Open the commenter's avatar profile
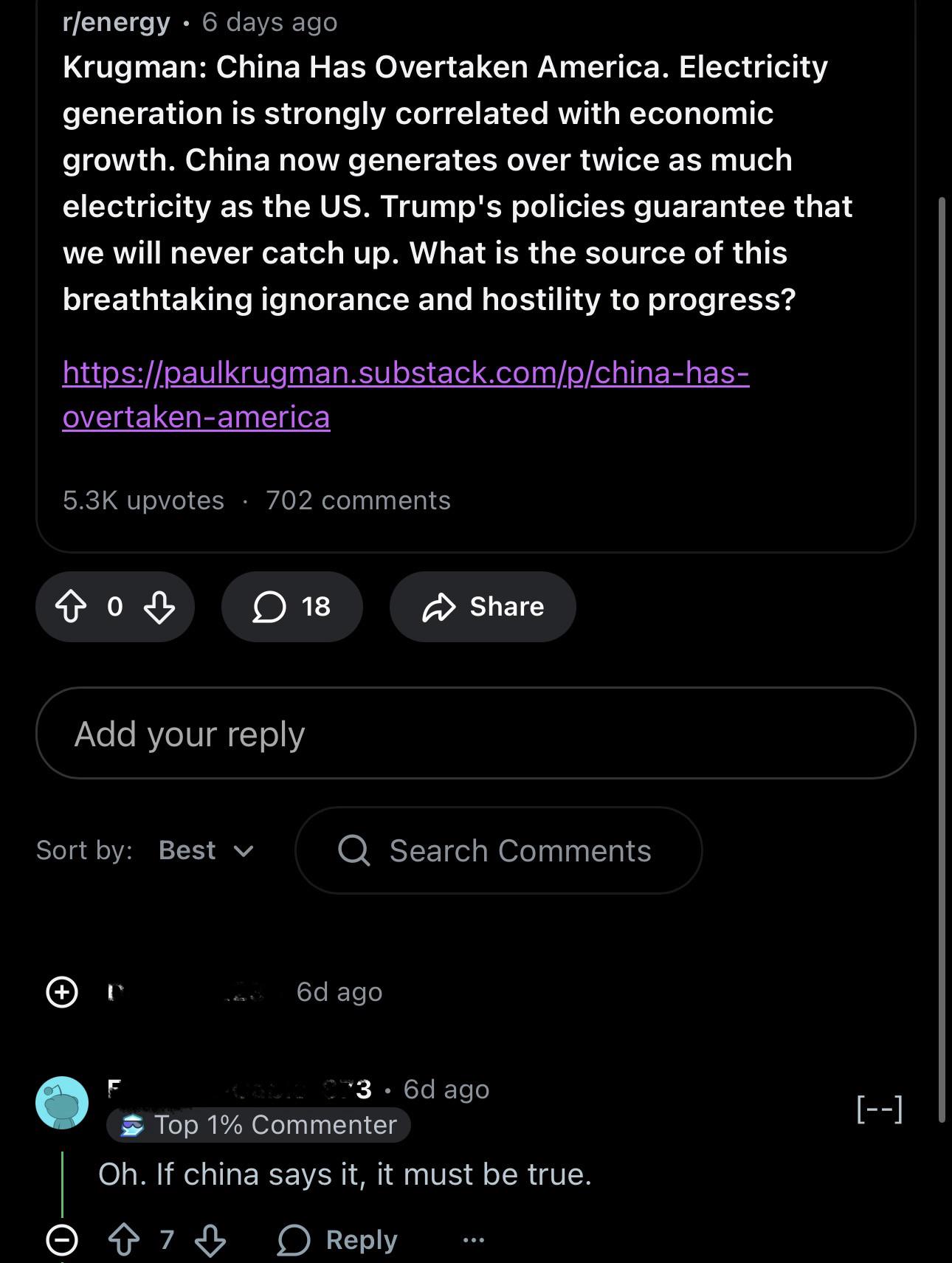This screenshot has width=952, height=1263. pos(62,1103)
